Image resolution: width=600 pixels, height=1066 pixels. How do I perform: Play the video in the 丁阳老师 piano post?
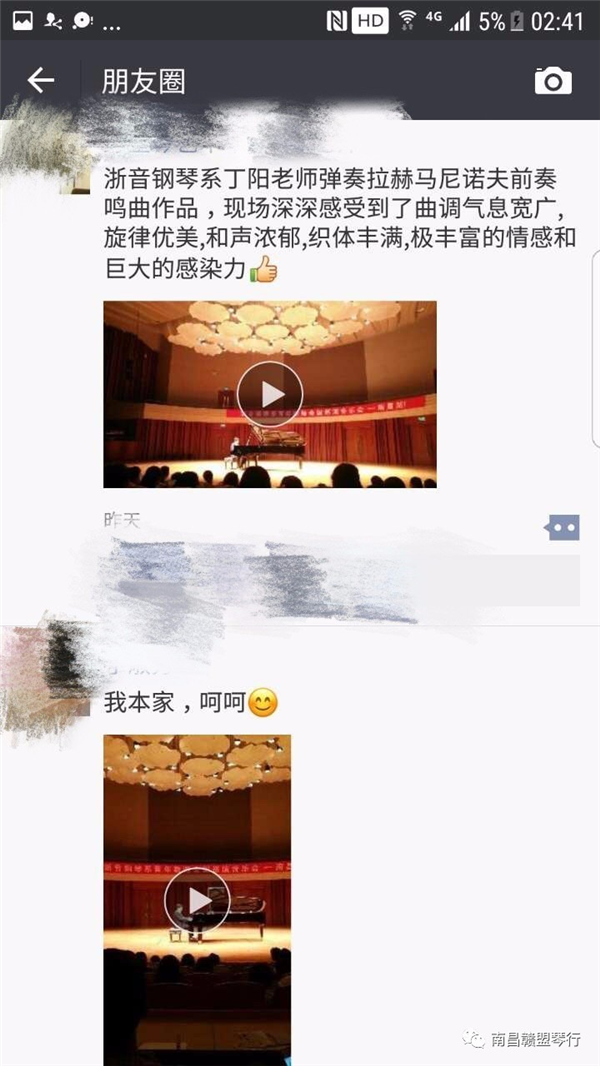click(x=270, y=394)
